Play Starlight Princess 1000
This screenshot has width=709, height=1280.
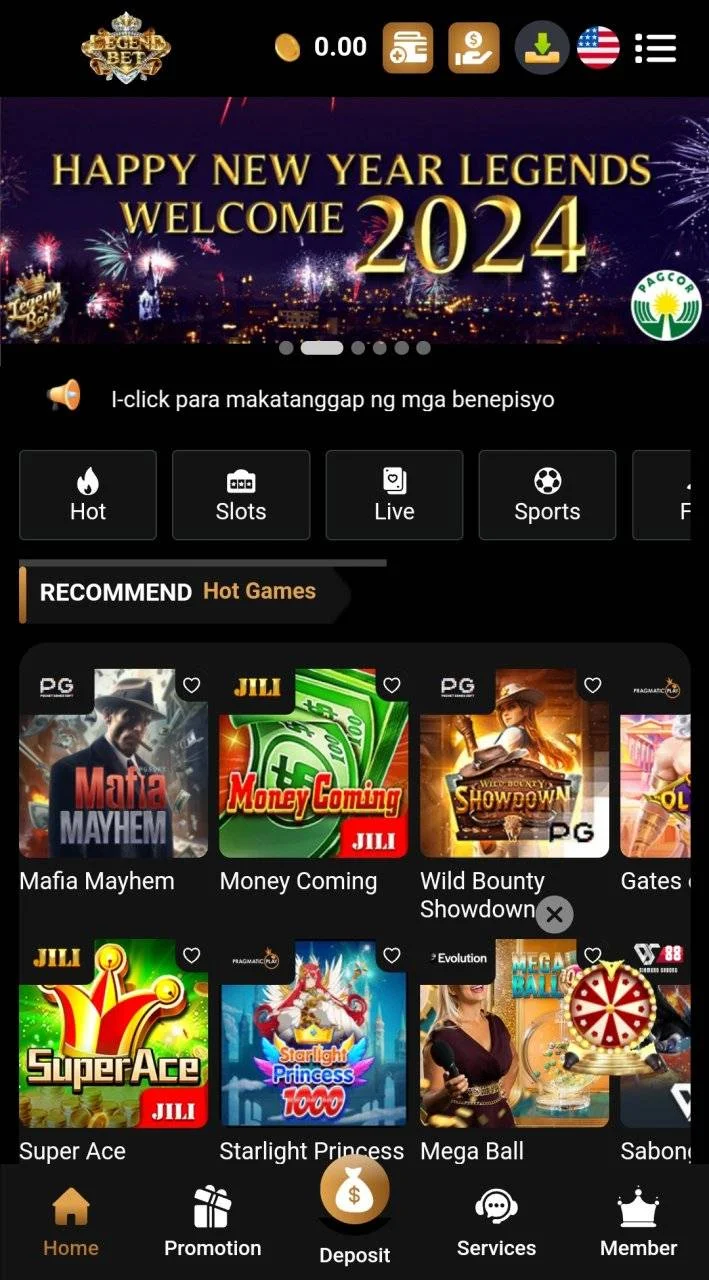pyautogui.click(x=314, y=1034)
